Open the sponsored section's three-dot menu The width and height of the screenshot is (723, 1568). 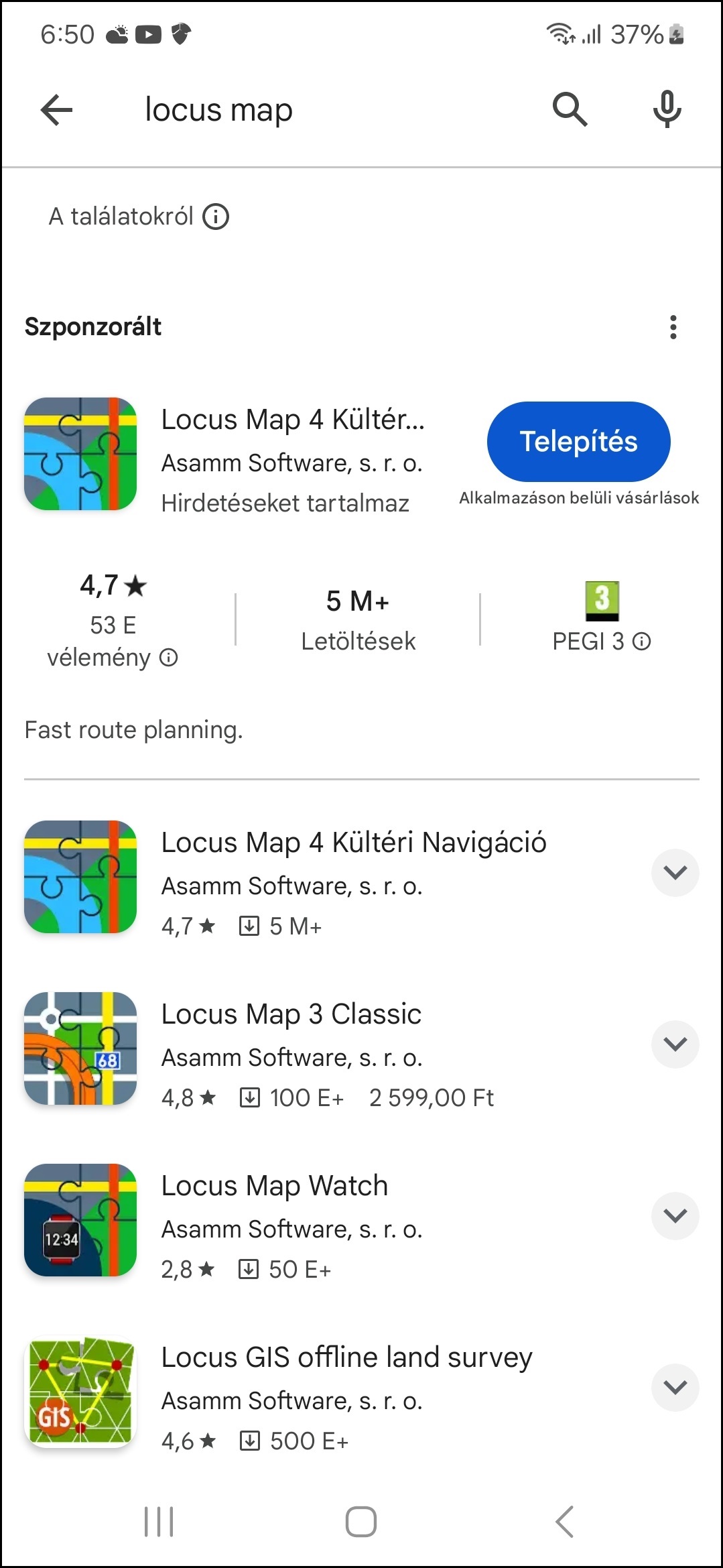point(673,327)
